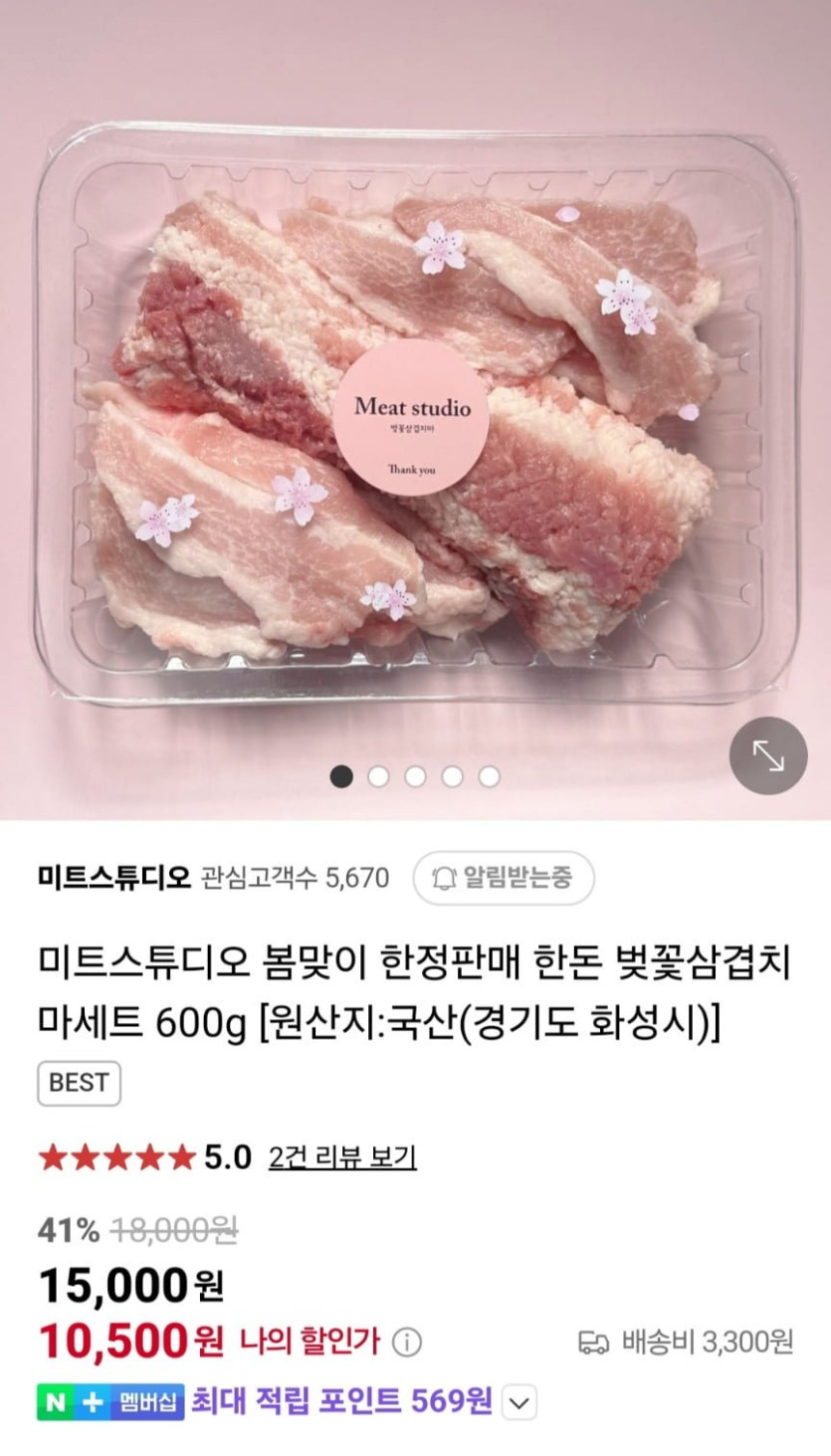Image resolution: width=831 pixels, height=1456 pixels.
Task: Jump to the second product image dot
Action: 378,776
